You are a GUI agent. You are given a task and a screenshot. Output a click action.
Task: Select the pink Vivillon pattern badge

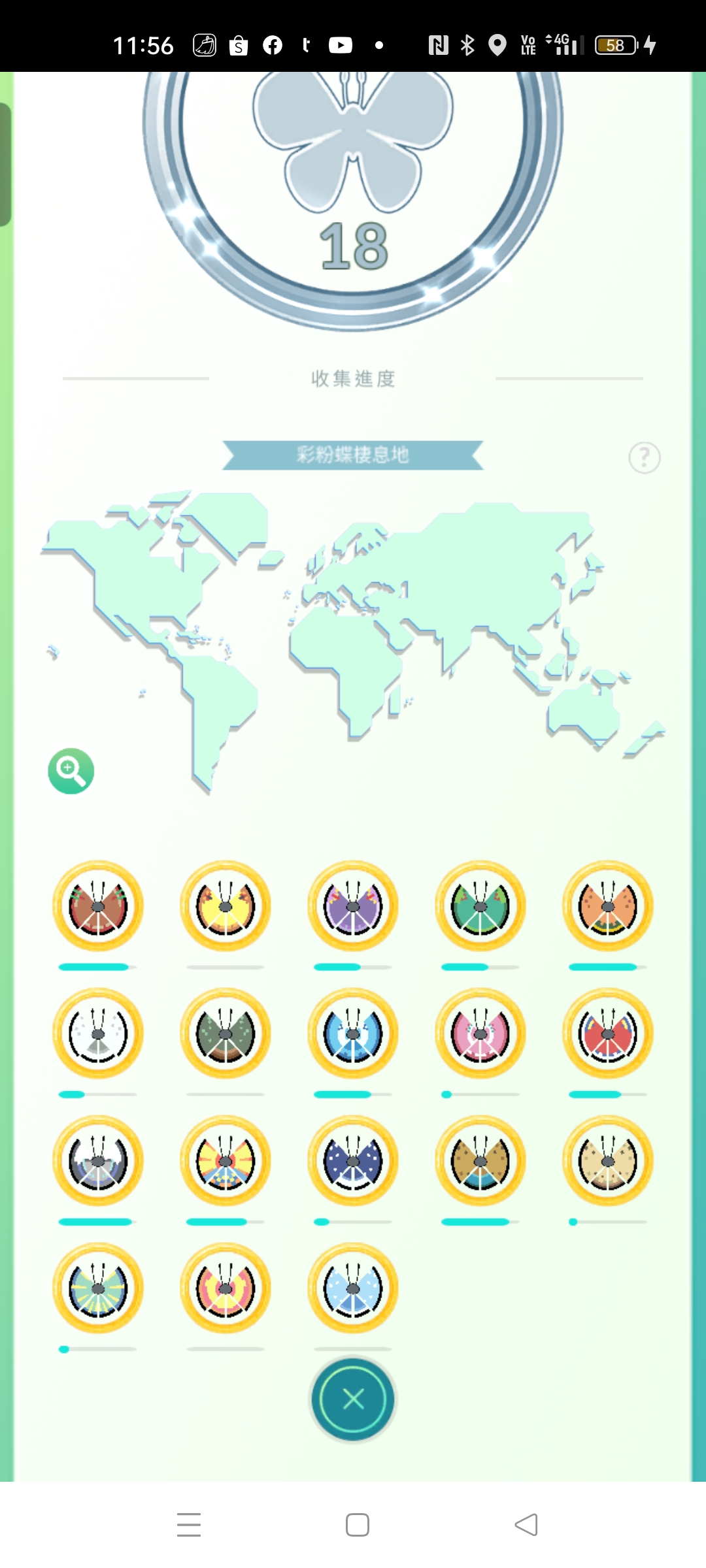click(x=480, y=1033)
